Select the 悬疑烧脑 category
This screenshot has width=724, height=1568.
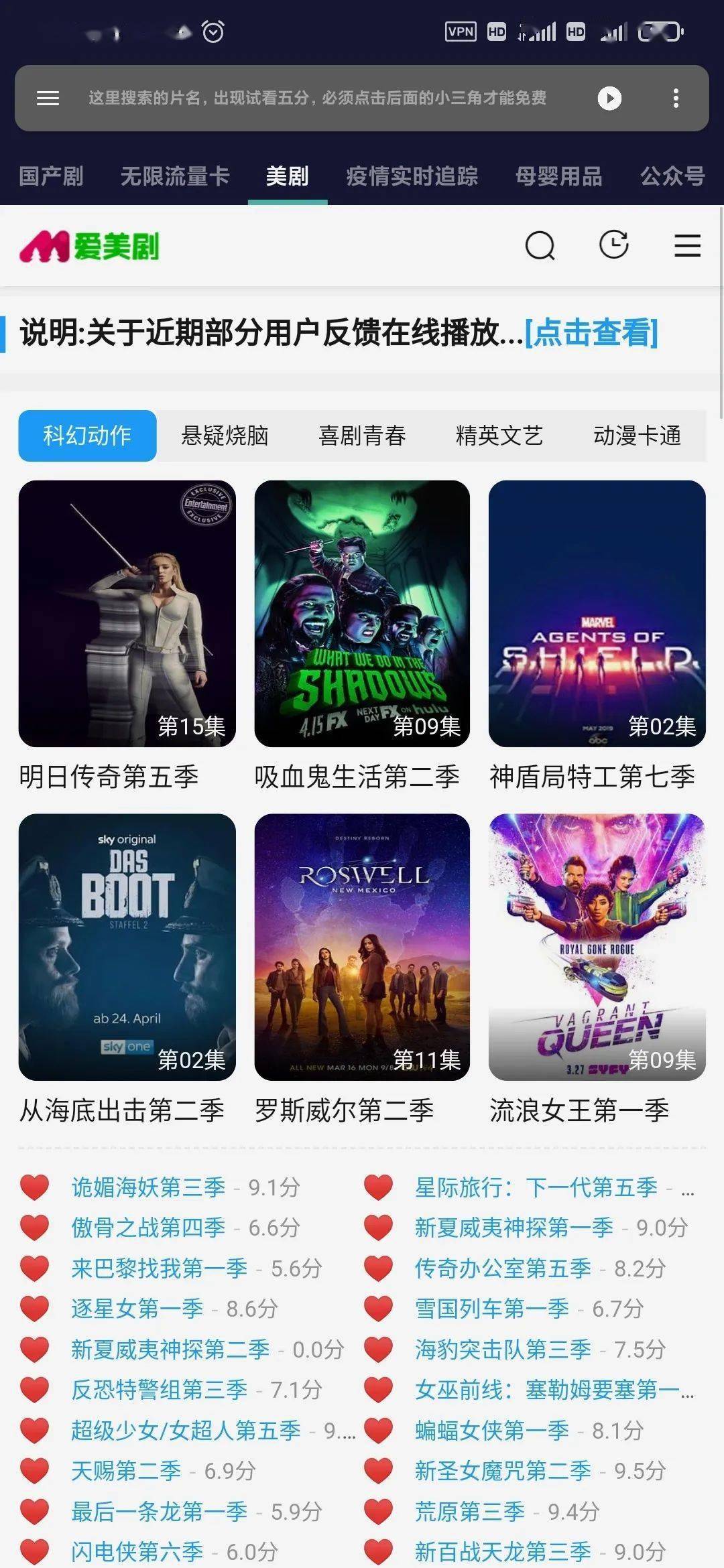(225, 436)
